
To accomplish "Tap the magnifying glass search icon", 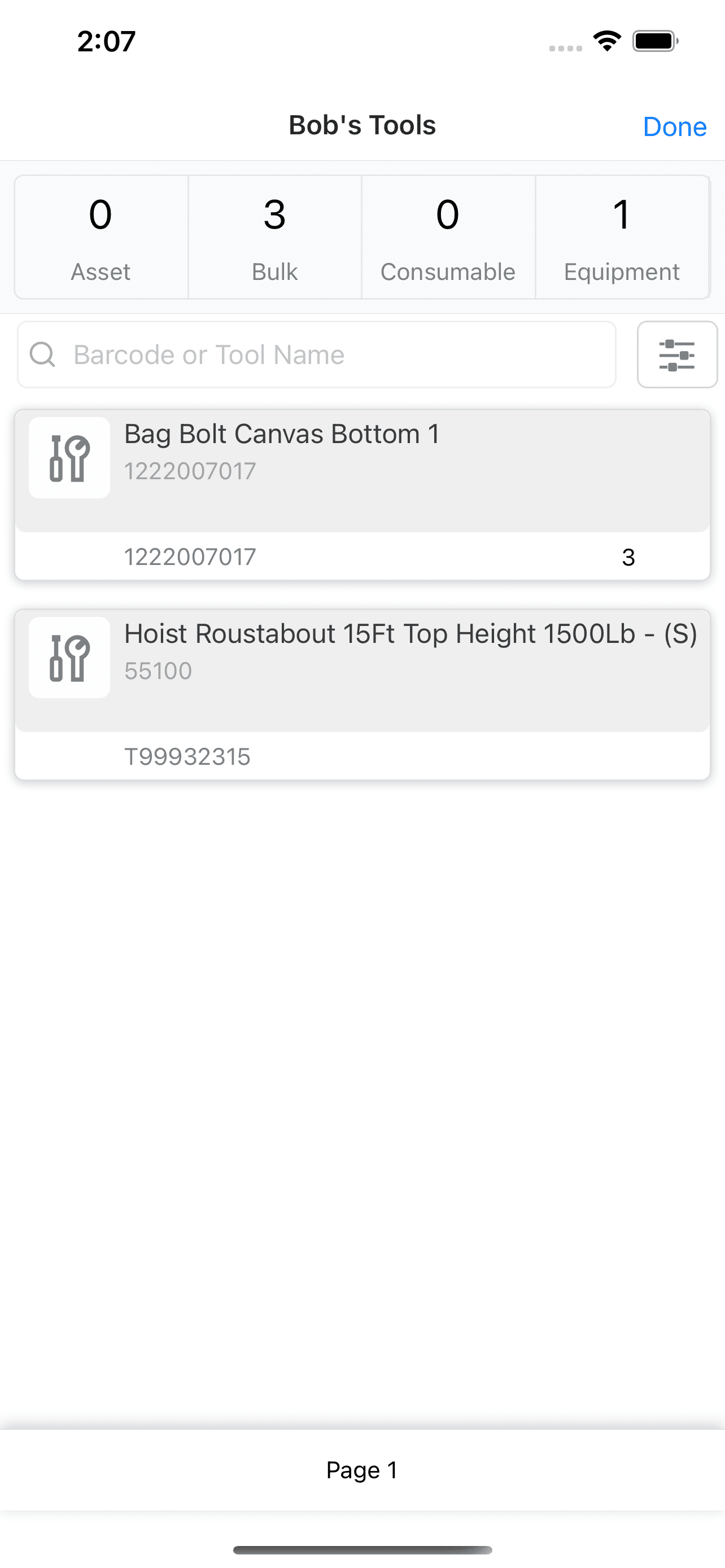I will coord(42,354).
